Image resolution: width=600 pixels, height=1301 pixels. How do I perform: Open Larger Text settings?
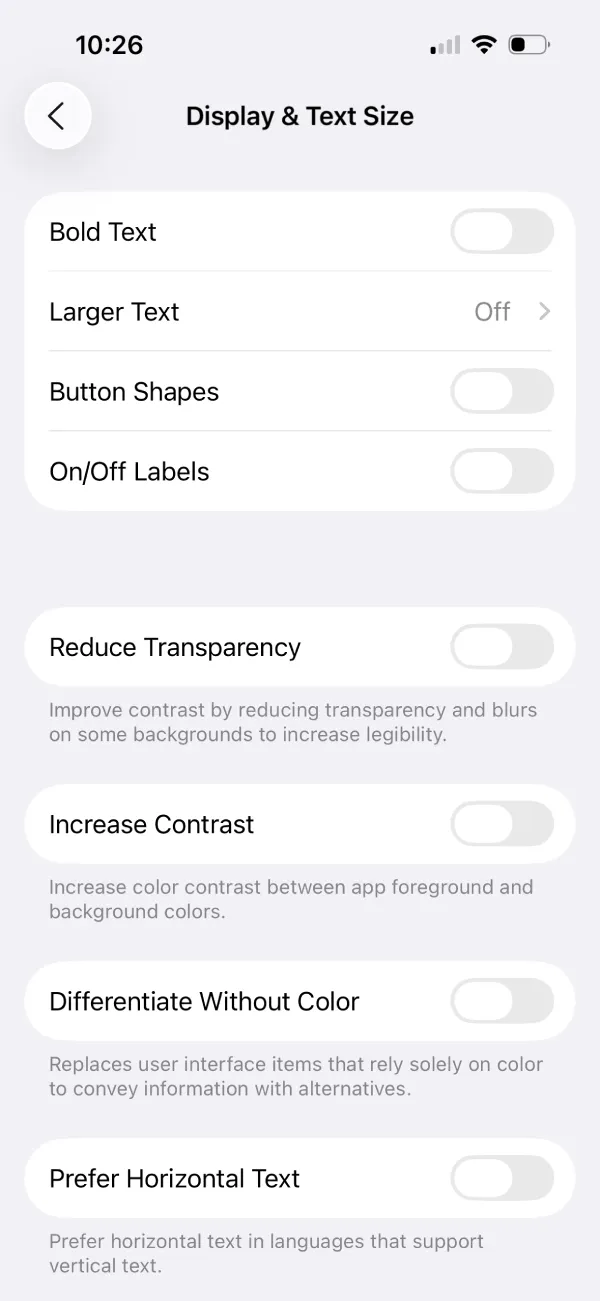(300, 312)
